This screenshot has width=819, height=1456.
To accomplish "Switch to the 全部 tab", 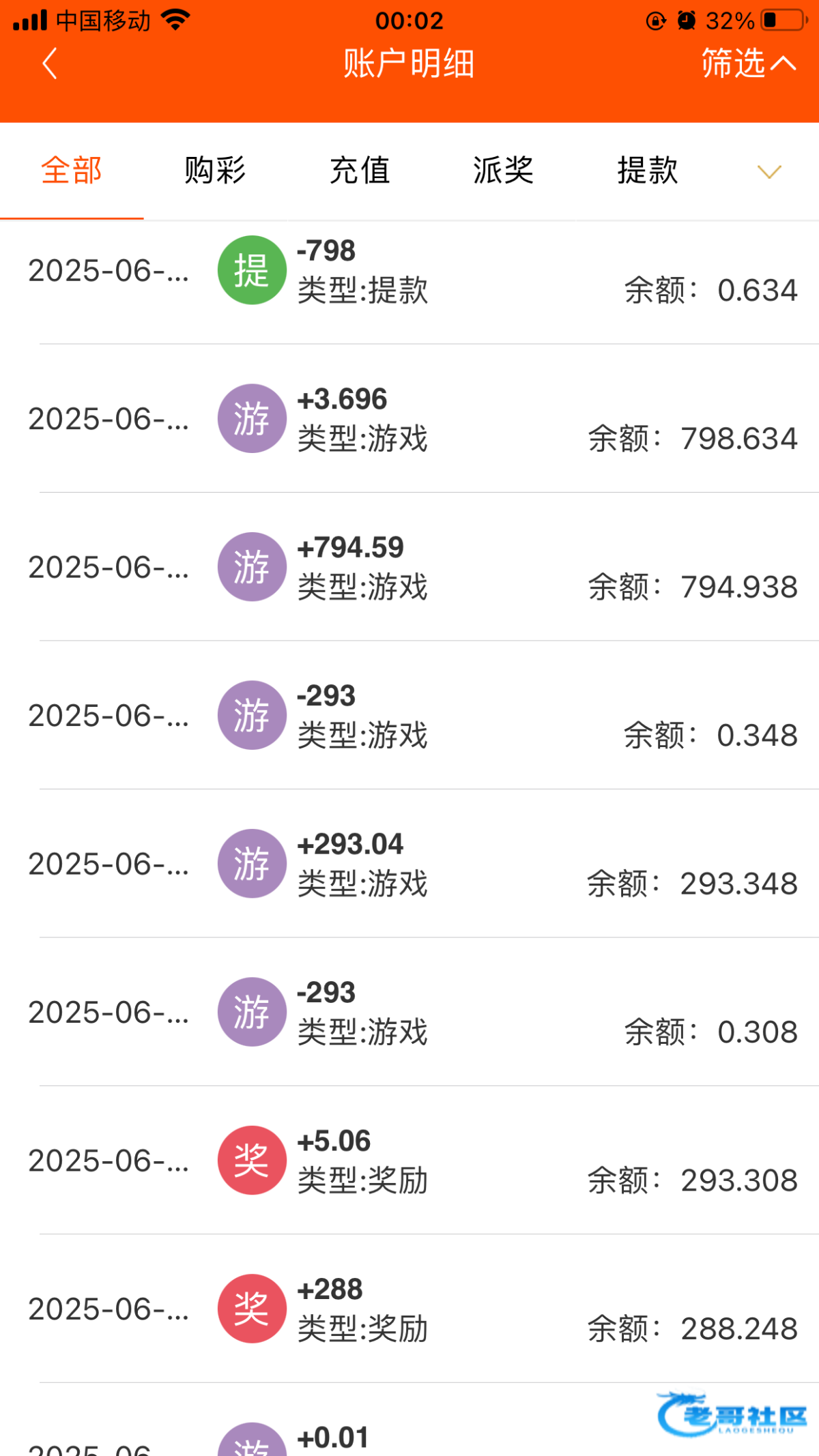I will coord(72,171).
